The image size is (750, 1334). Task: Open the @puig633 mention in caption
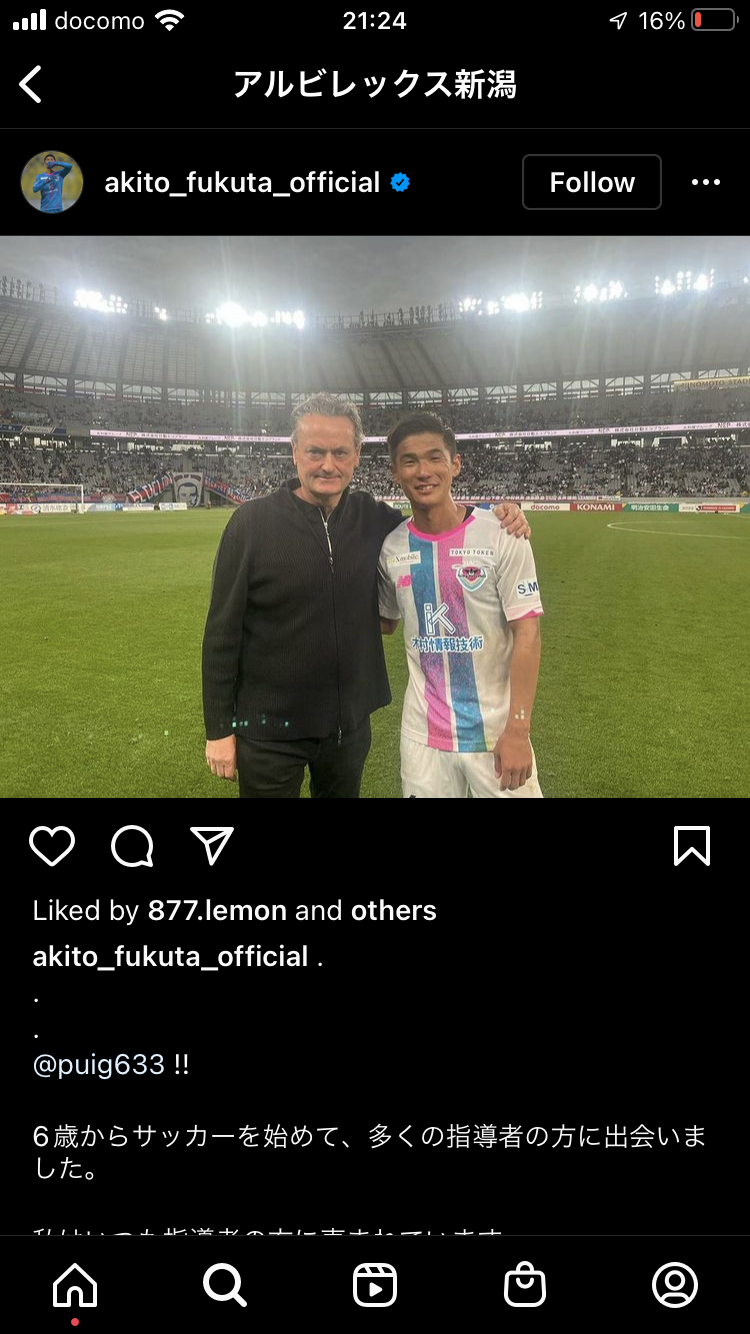pyautogui.click(x=98, y=1064)
